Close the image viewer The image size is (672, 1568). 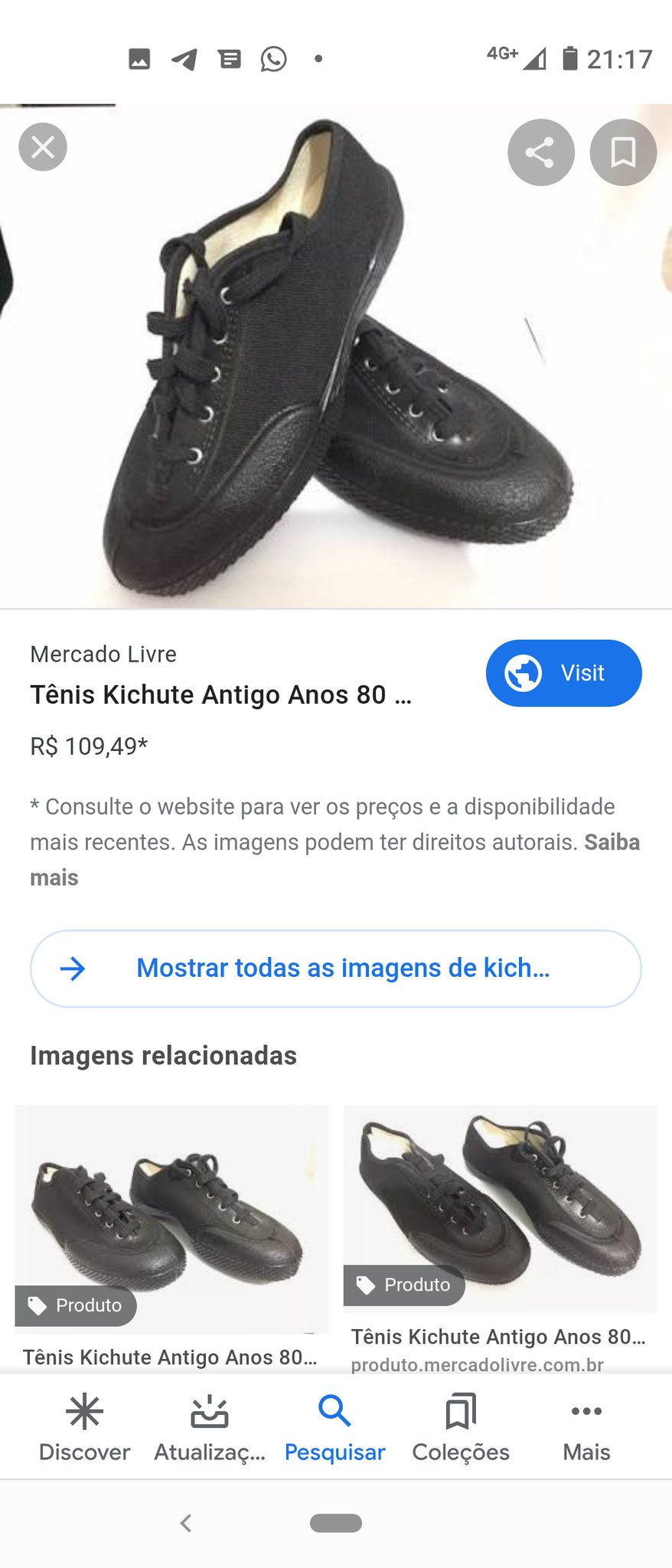click(43, 147)
